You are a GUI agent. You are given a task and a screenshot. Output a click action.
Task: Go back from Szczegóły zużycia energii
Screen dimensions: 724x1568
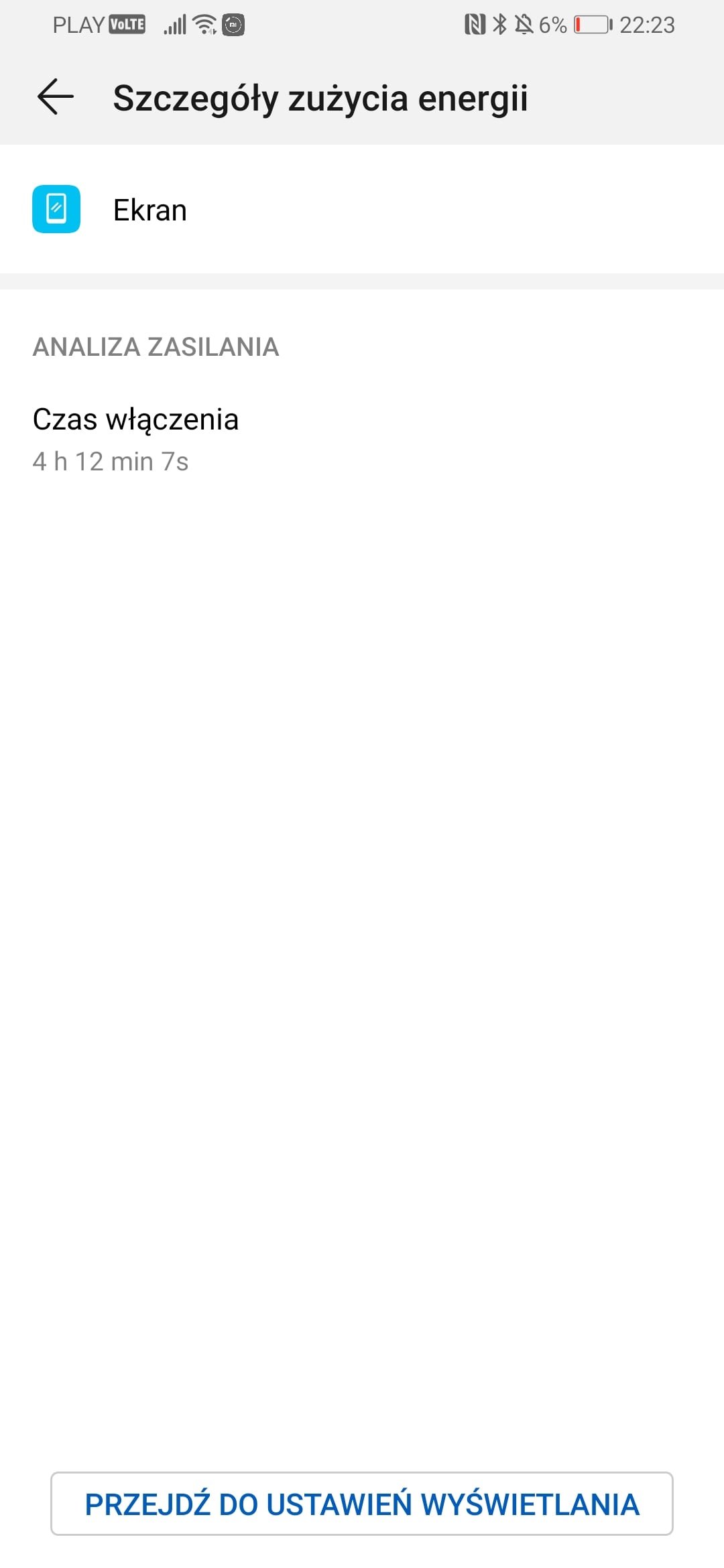(56, 97)
